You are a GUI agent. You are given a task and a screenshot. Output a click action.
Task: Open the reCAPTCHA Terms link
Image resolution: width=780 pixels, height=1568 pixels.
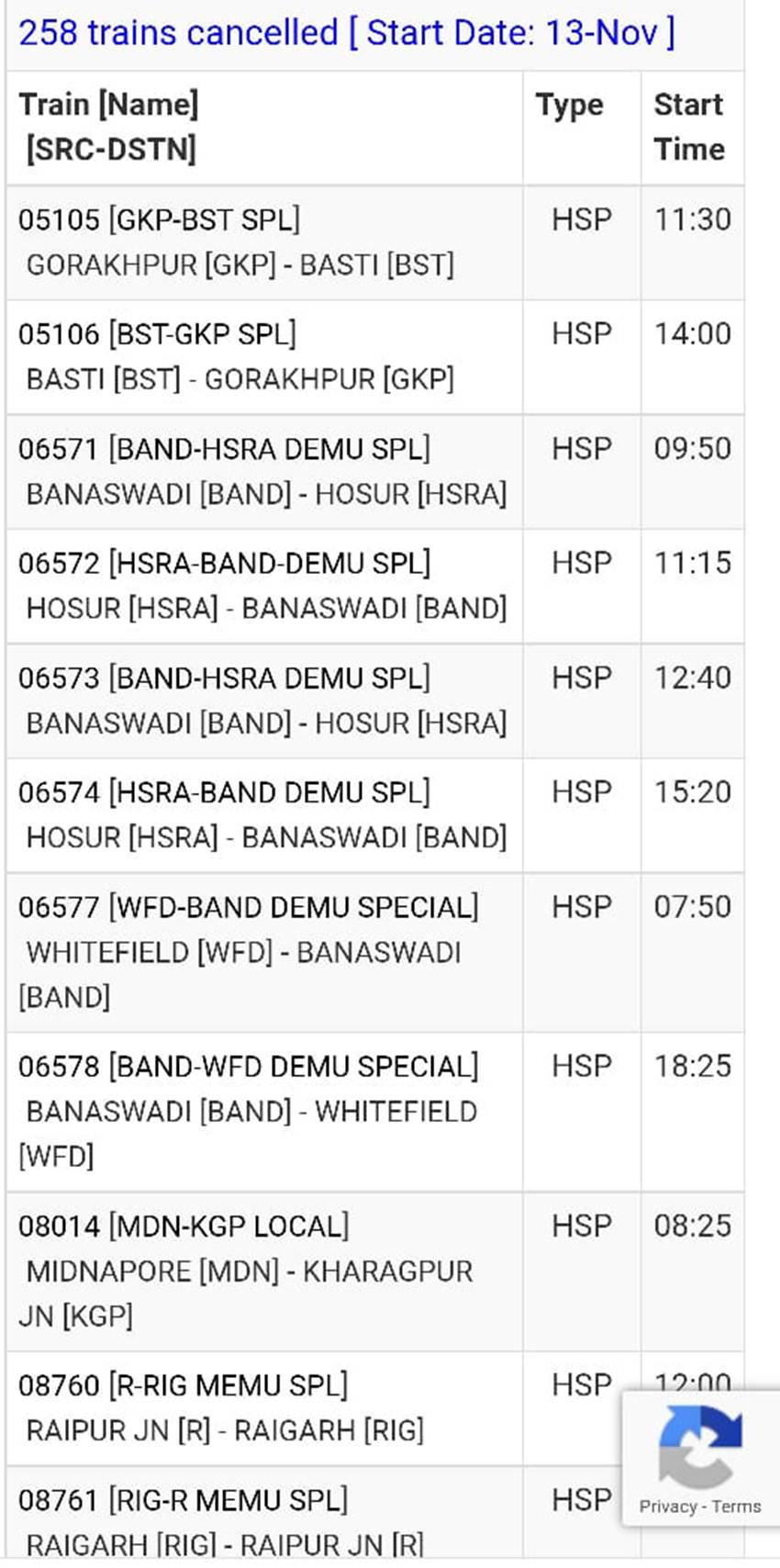click(x=736, y=1506)
